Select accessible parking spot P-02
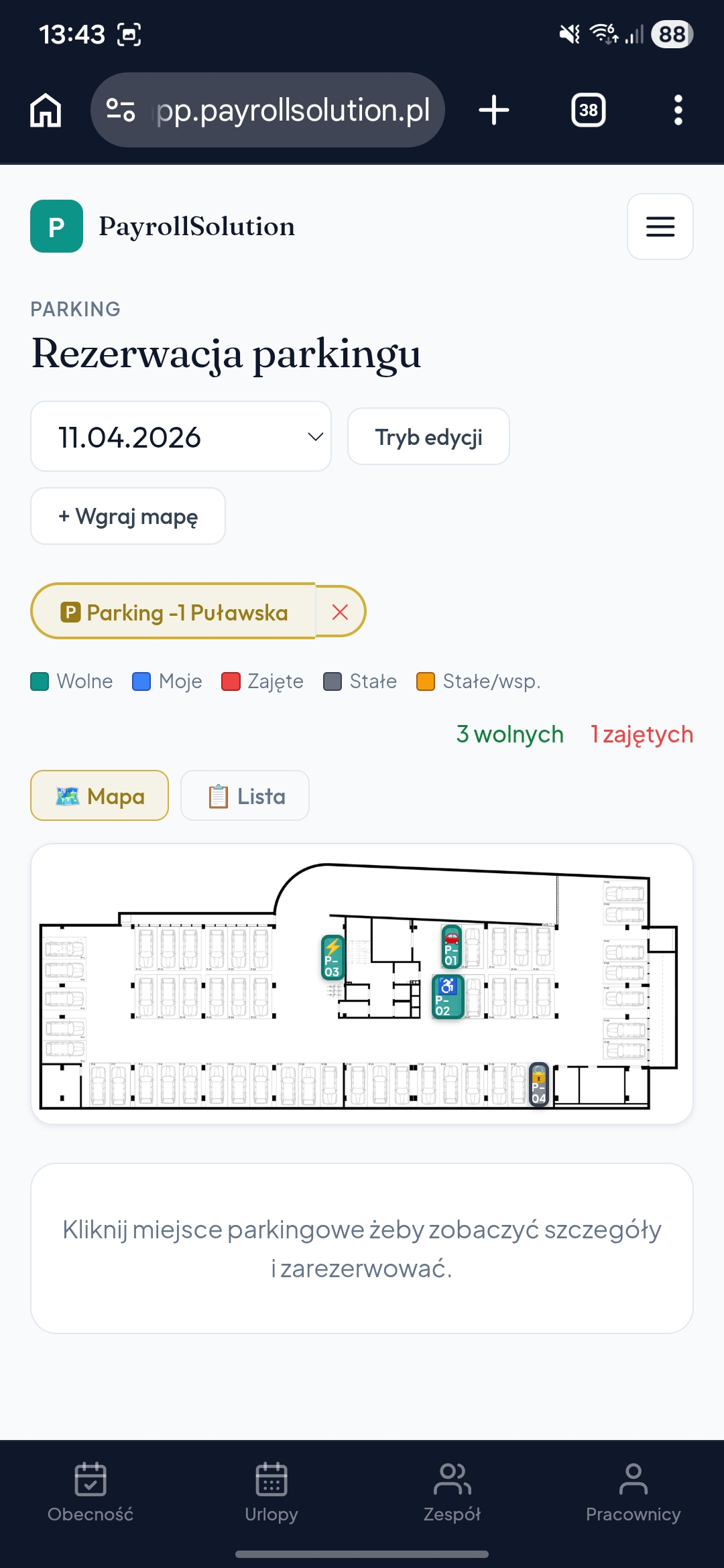724x1568 pixels. coord(447,997)
